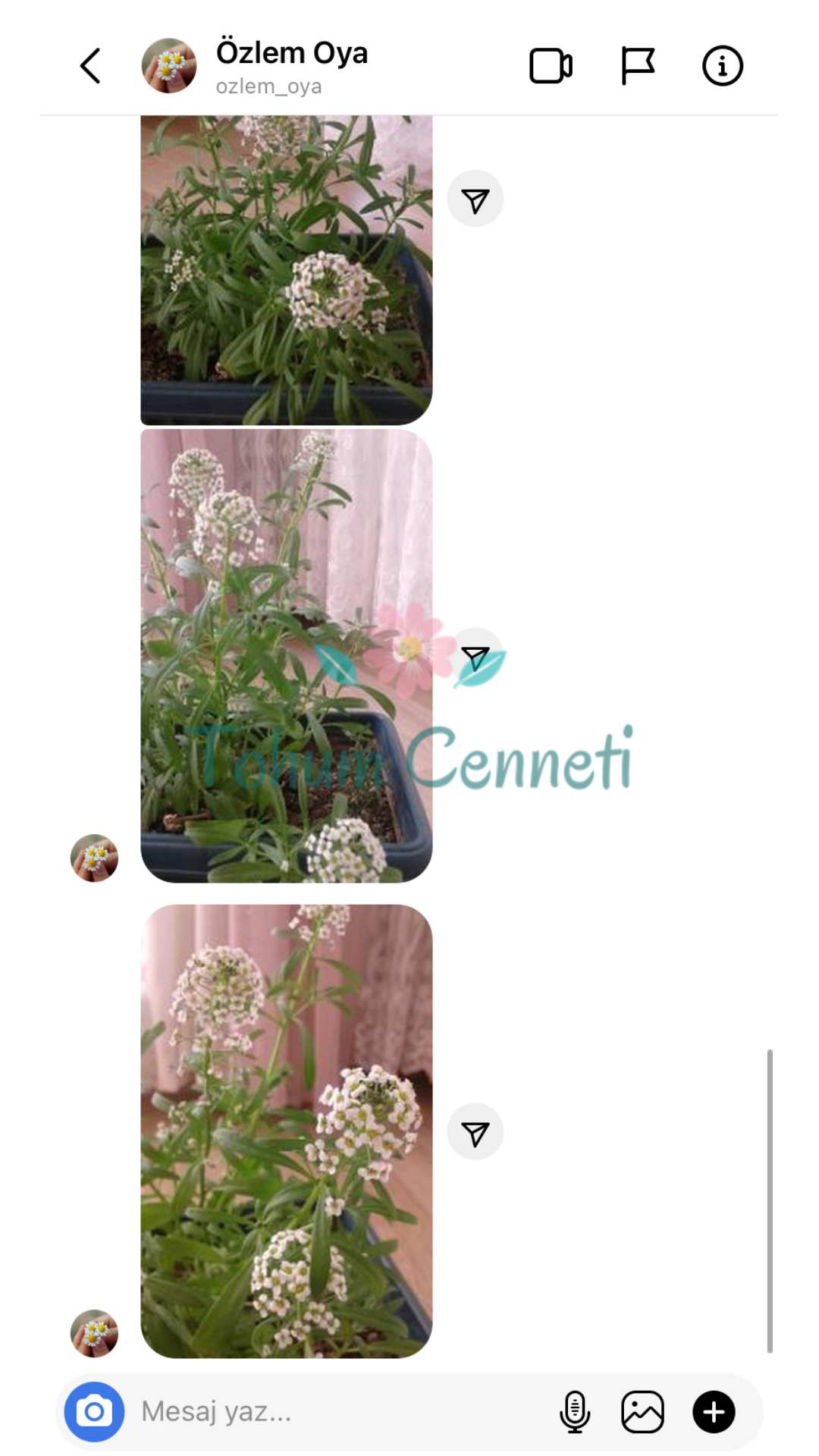Viewport: 819px width, 1456px height.
Task: Open chat info details
Action: tap(722, 66)
